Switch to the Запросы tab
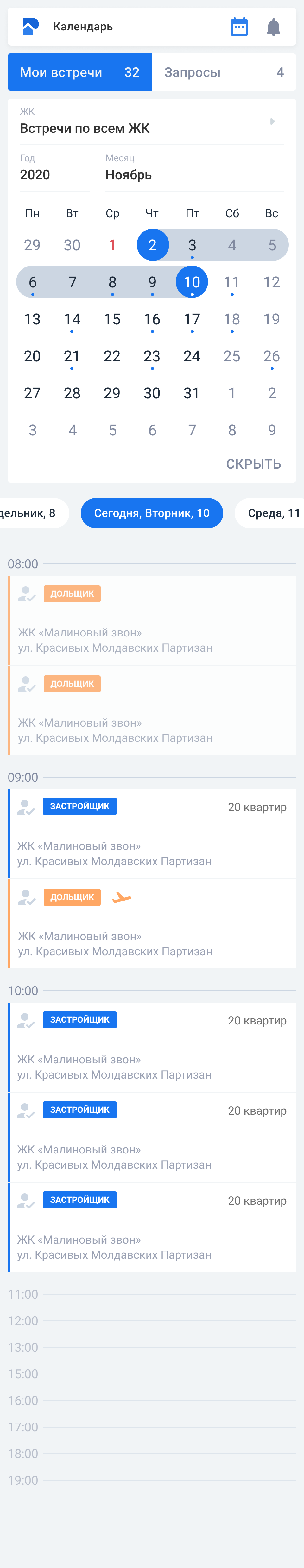 (x=224, y=72)
